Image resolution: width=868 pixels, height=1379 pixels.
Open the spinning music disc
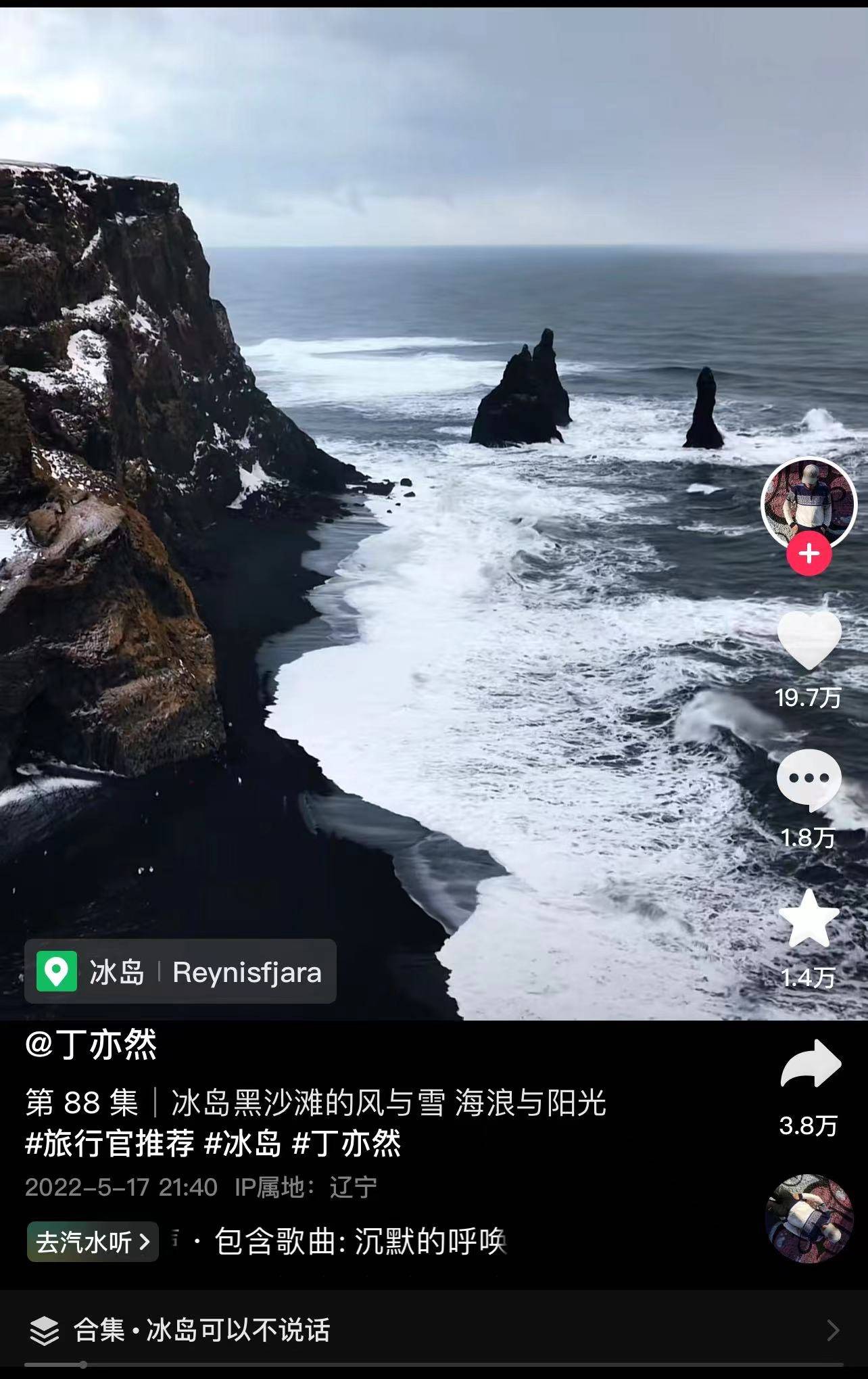click(x=809, y=1218)
